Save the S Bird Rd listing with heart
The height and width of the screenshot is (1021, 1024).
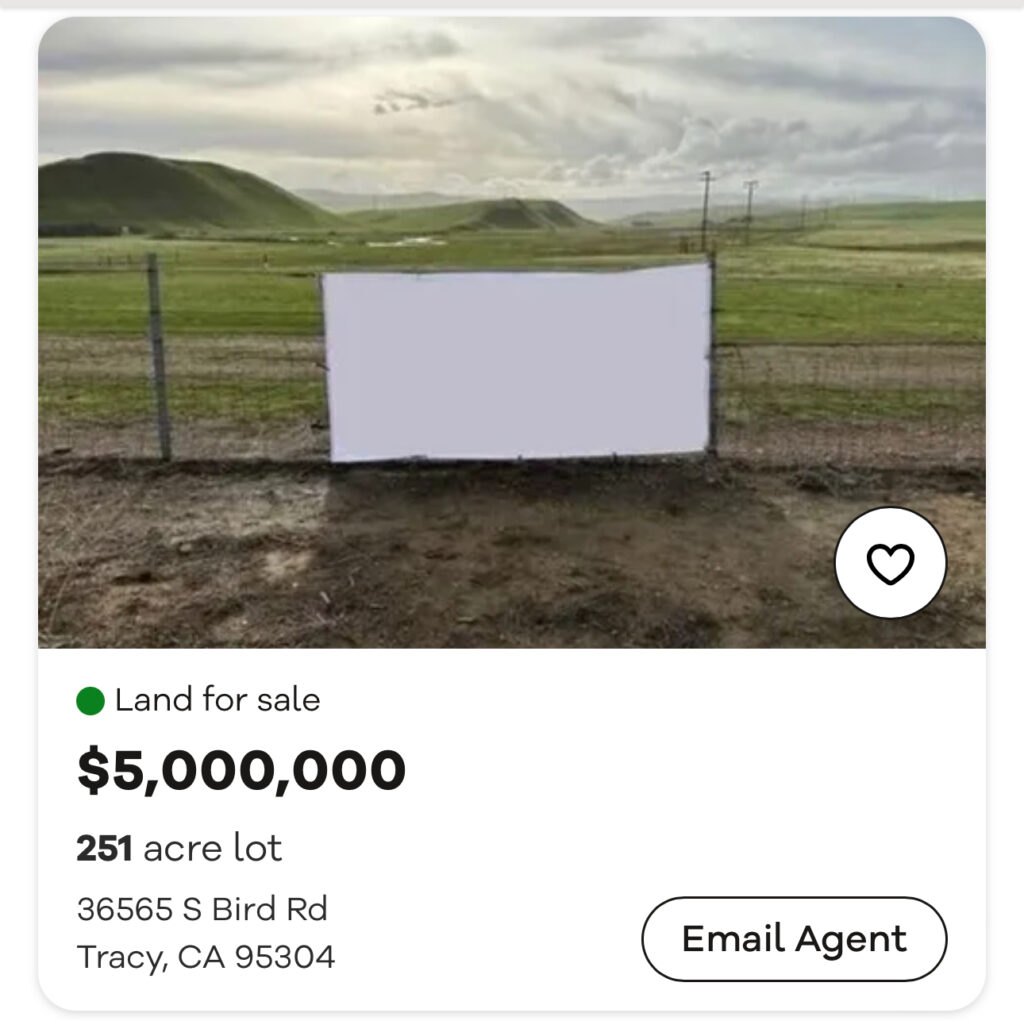coord(890,564)
